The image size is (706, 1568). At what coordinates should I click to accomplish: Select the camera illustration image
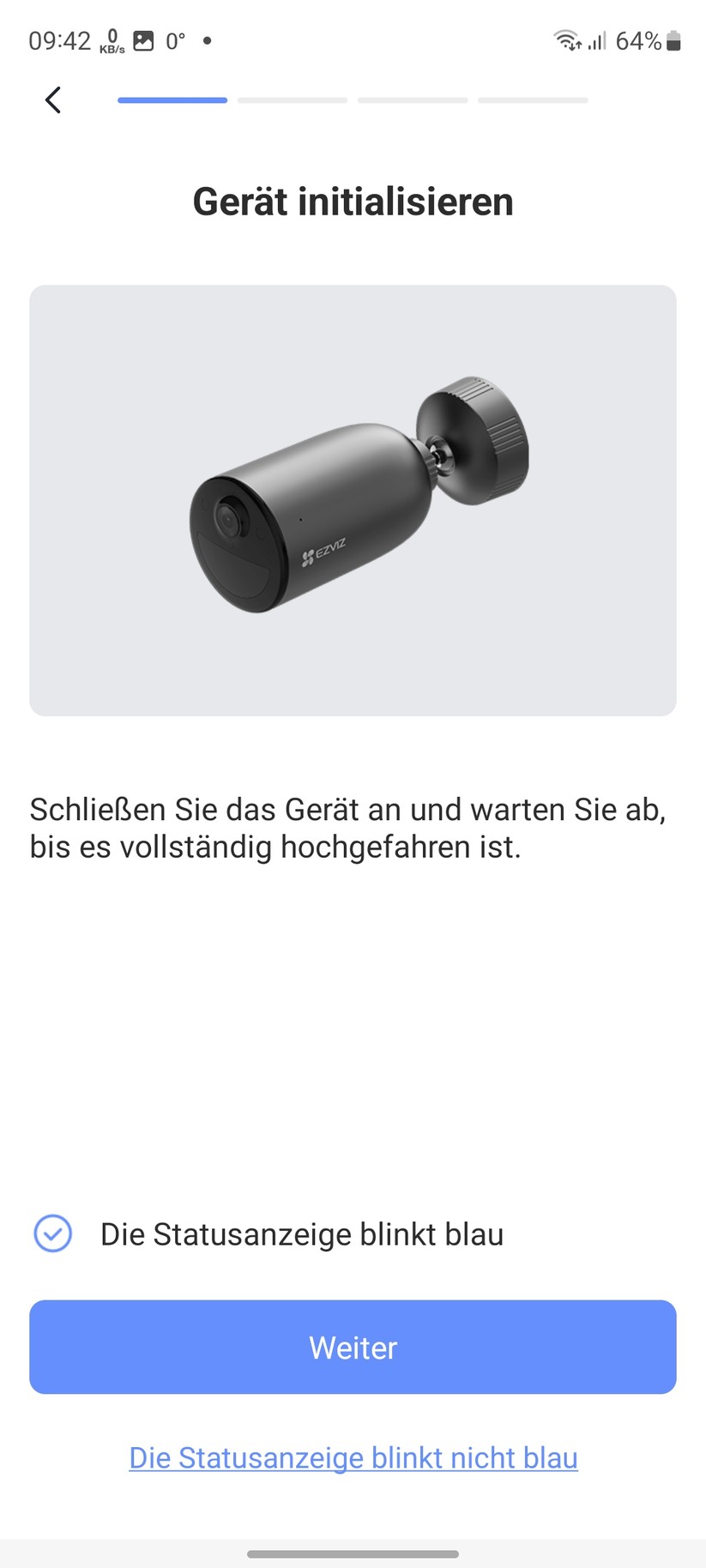(x=353, y=500)
